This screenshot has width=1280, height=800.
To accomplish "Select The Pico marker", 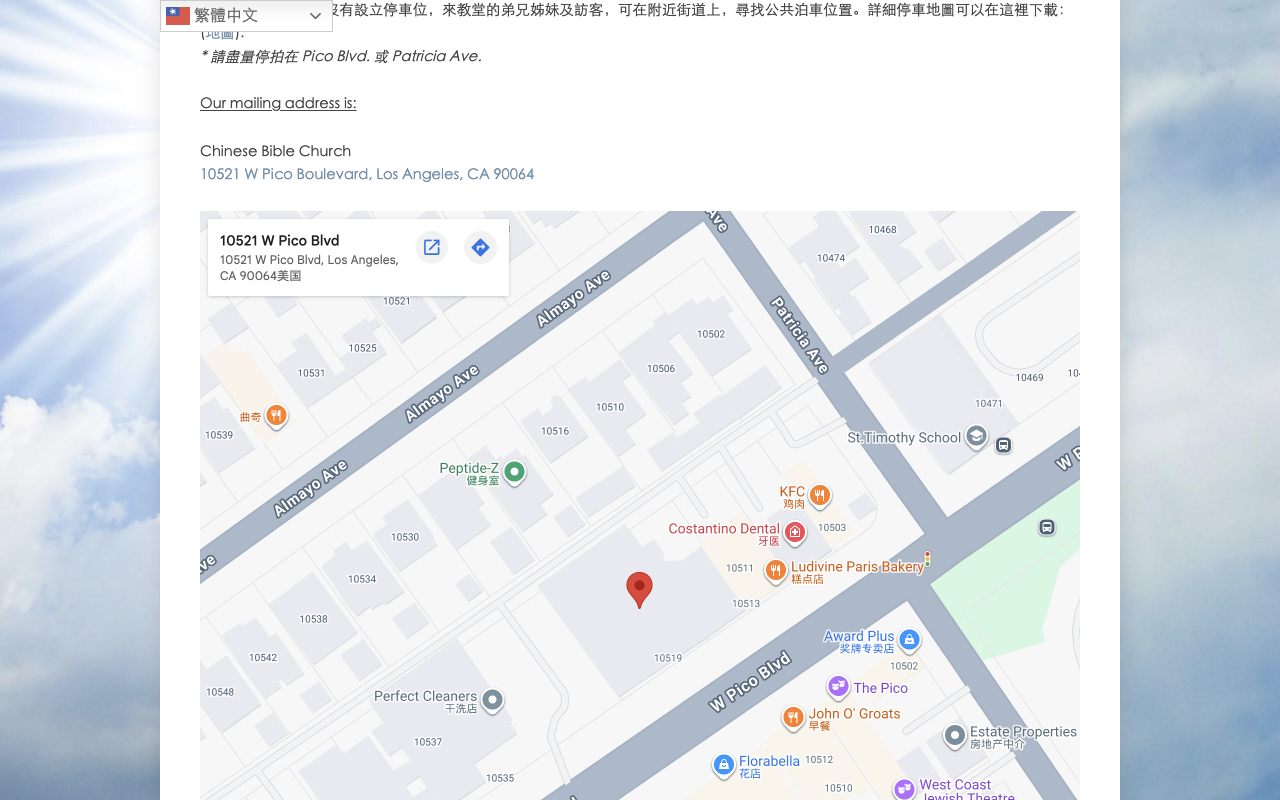I will click(838, 687).
